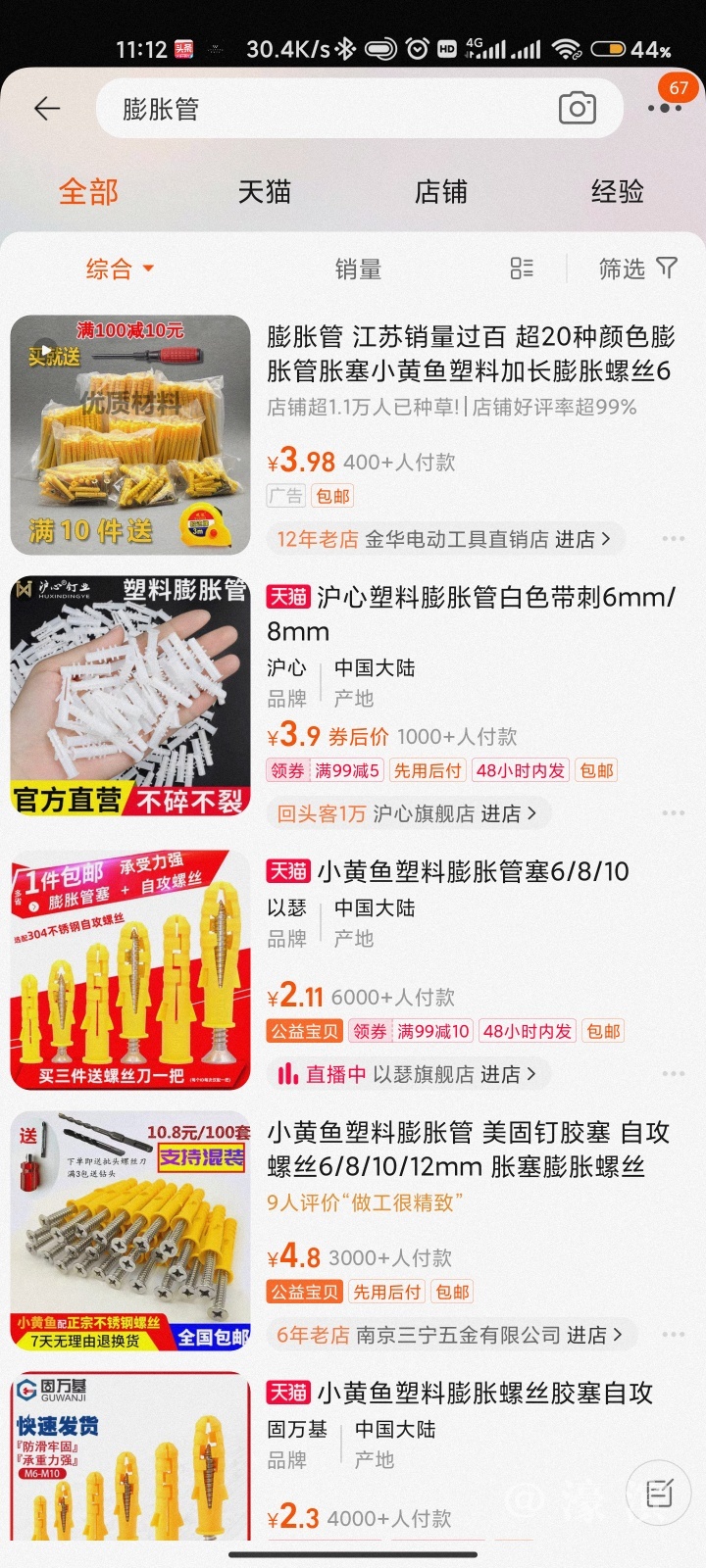Screen dimensions: 706x1568
Task: Switch to the 天猫 tab
Action: tap(265, 192)
